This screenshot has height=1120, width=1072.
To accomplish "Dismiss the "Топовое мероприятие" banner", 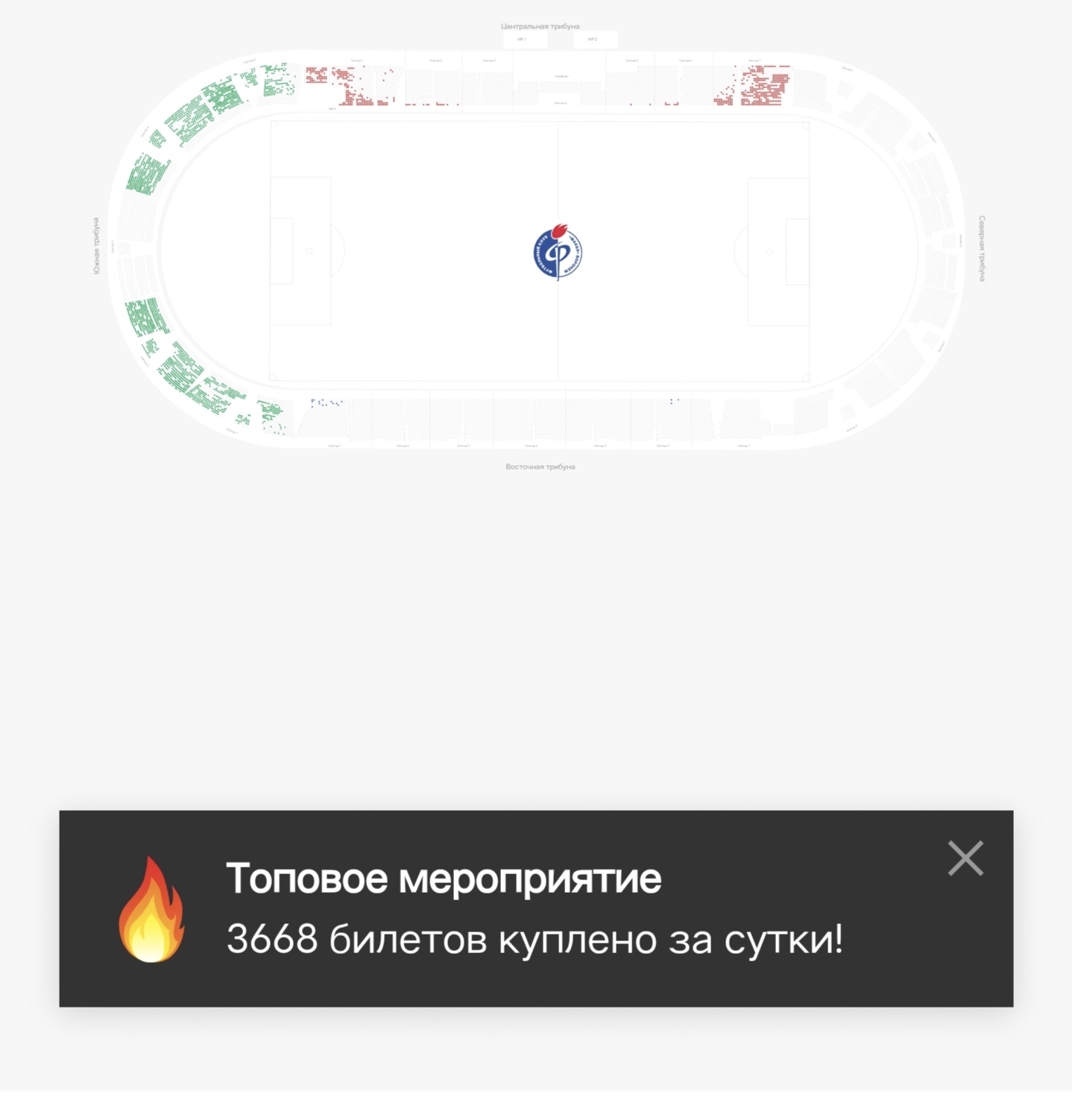I will coord(965,858).
